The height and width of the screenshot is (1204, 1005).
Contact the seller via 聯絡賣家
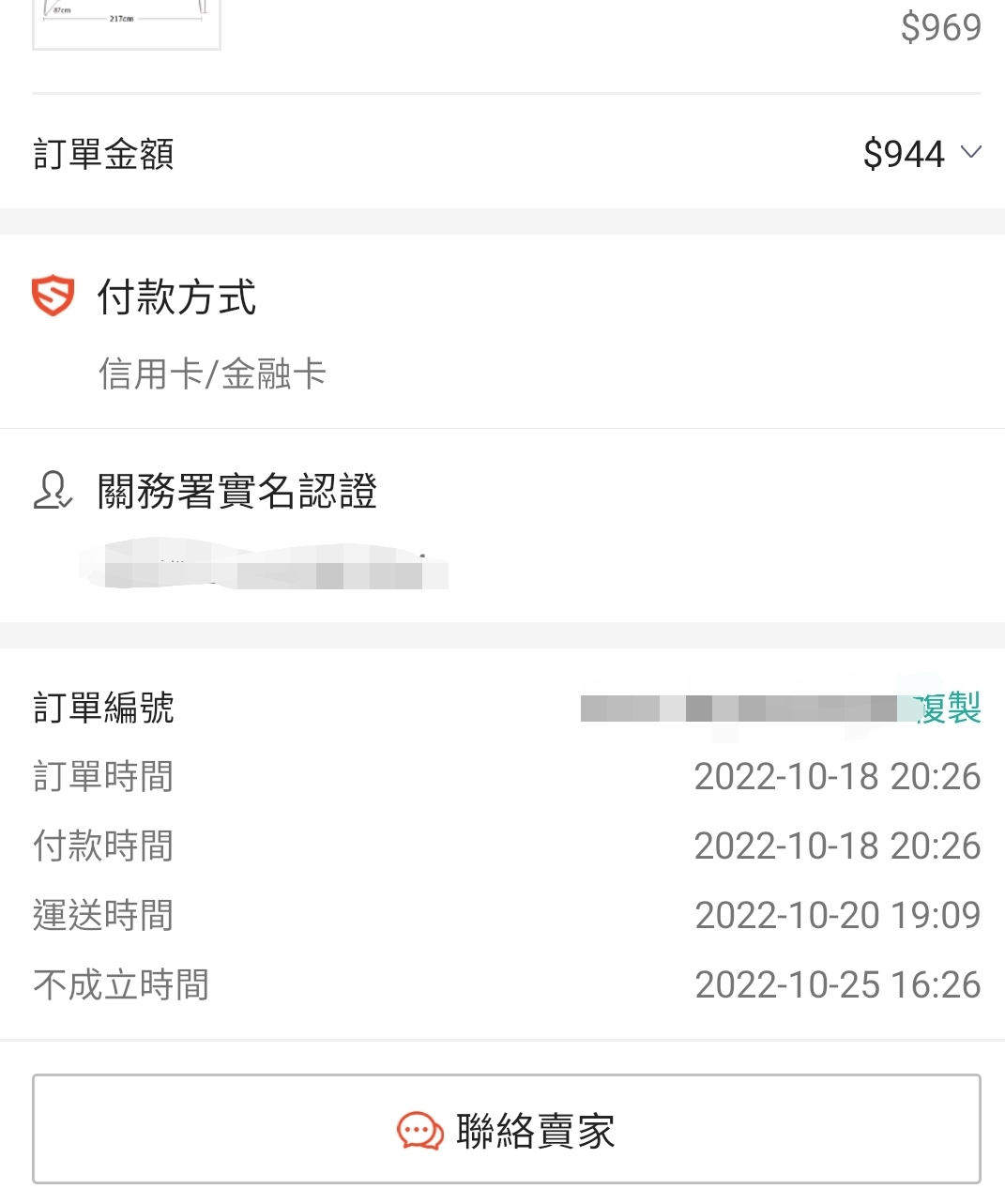pyautogui.click(x=507, y=1130)
